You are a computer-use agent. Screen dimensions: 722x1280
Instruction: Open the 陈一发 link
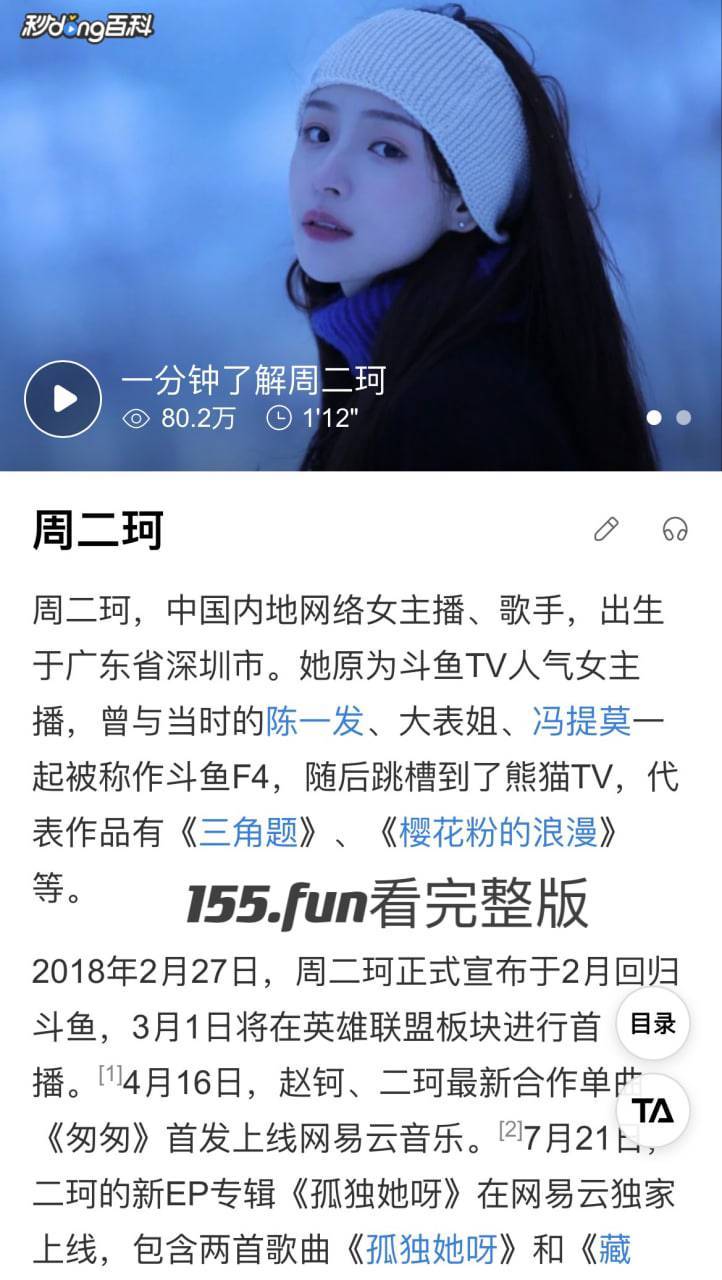coord(314,721)
